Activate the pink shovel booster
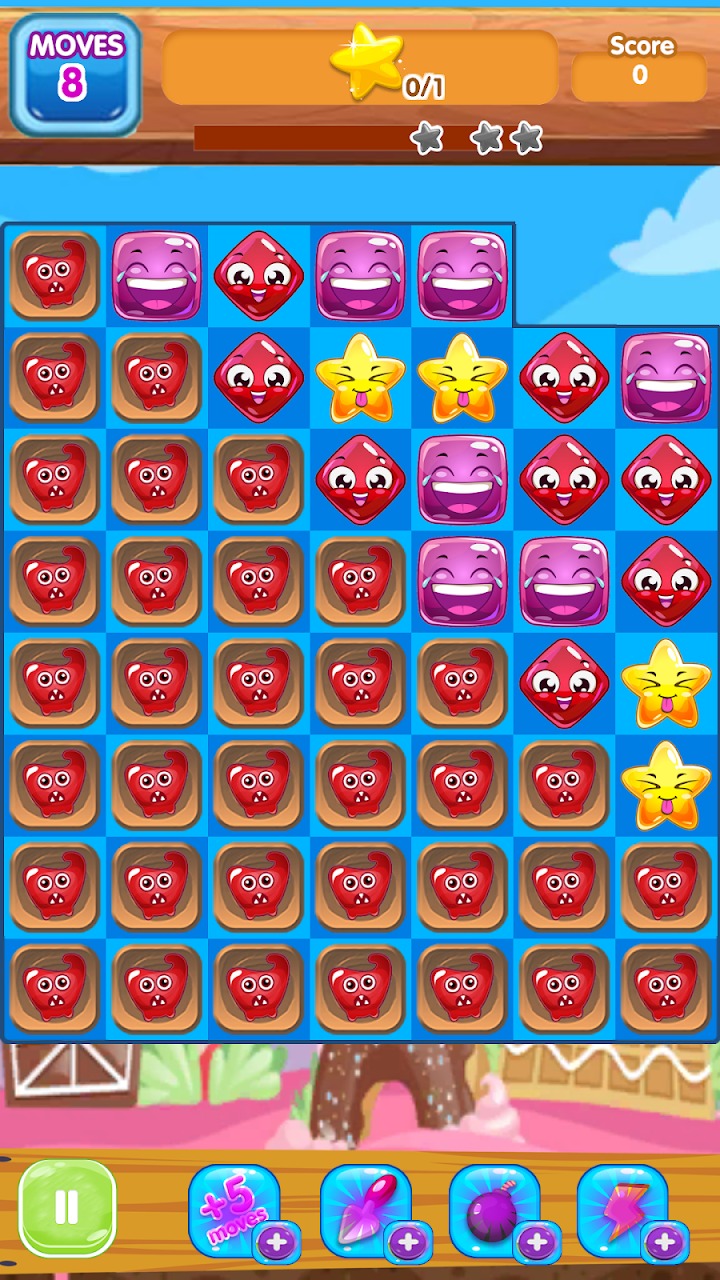Screen dimensions: 720x1280 pyautogui.click(x=365, y=1211)
